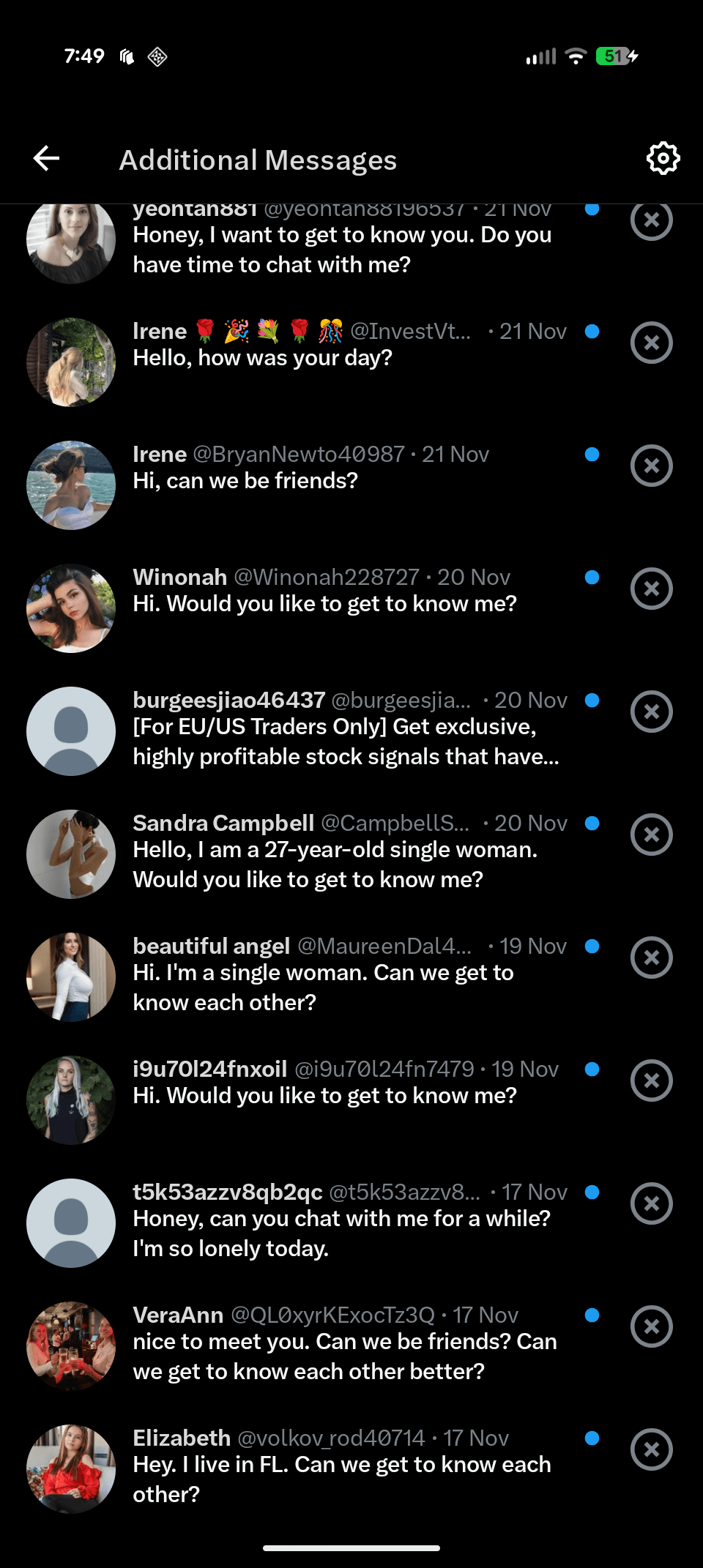
Task: Dismiss message from Irene @BryanNewto40987
Action: click(651, 466)
